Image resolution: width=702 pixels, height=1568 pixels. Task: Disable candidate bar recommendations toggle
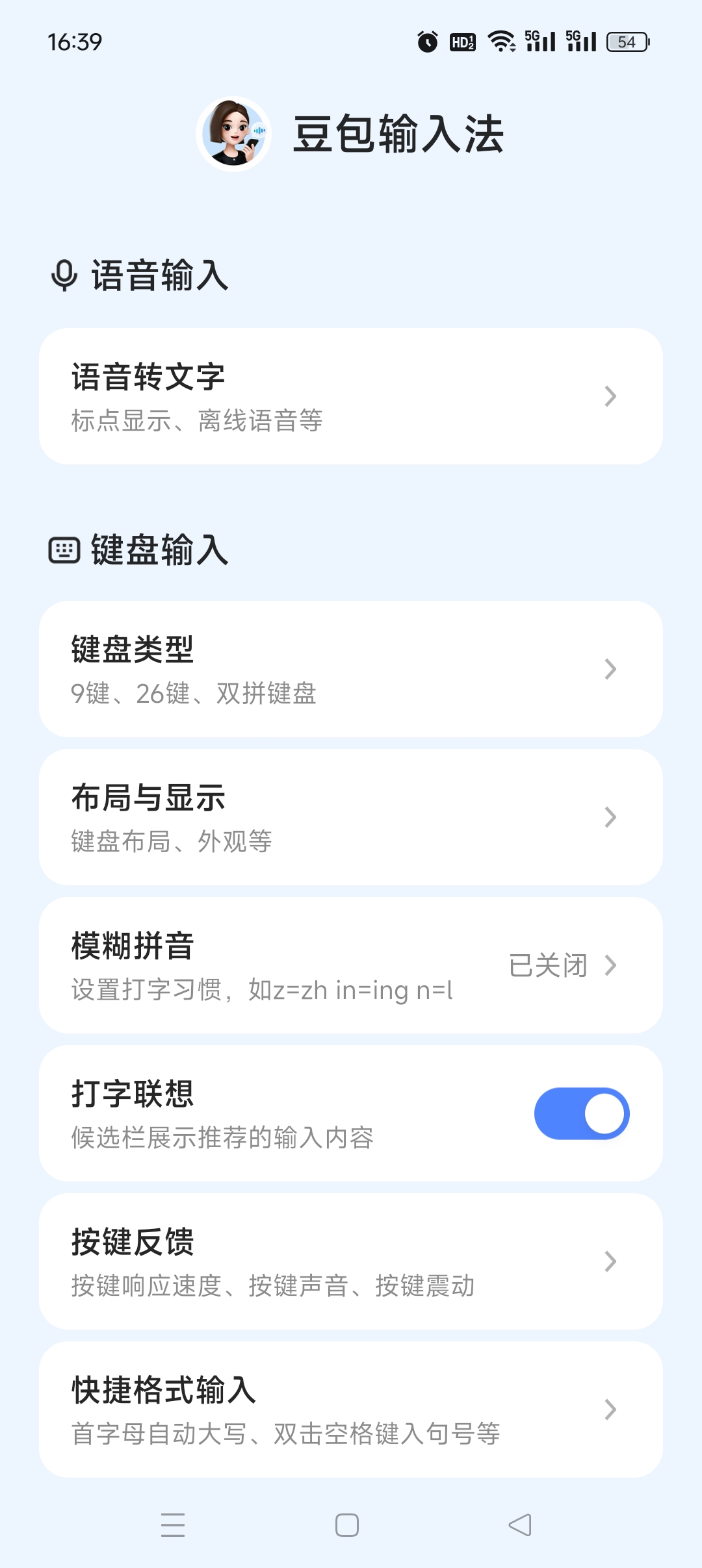click(x=580, y=1113)
